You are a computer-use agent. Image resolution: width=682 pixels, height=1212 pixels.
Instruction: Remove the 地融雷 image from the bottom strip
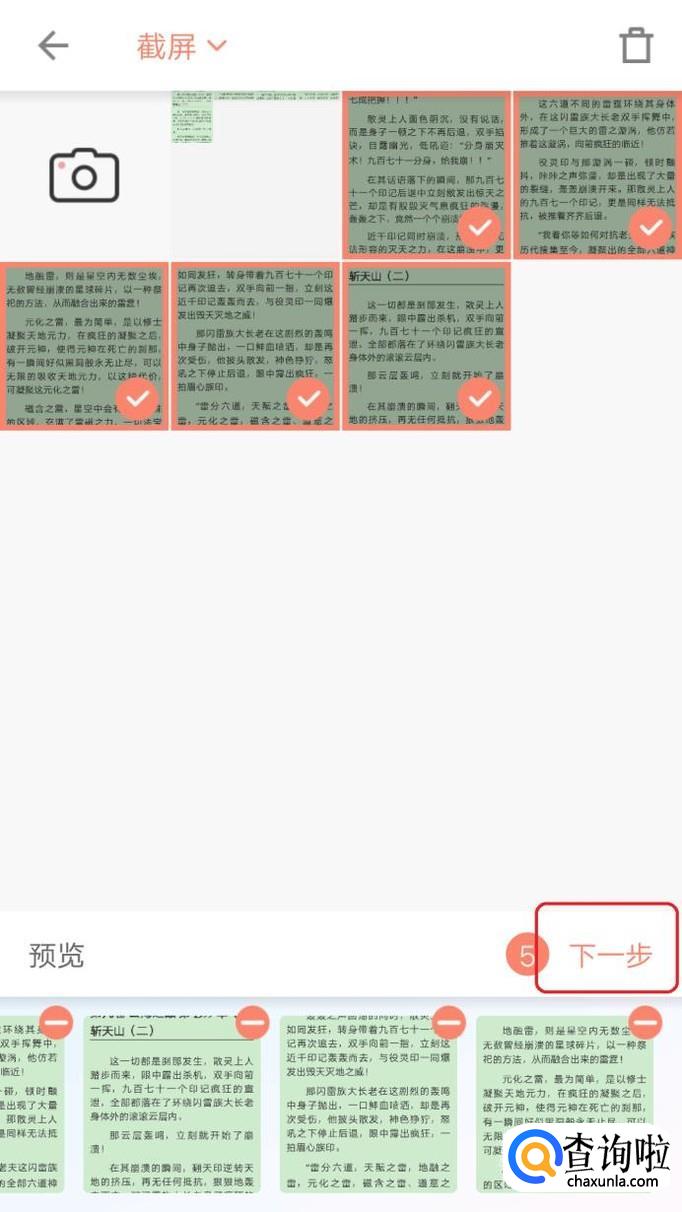pyautogui.click(x=645, y=1022)
